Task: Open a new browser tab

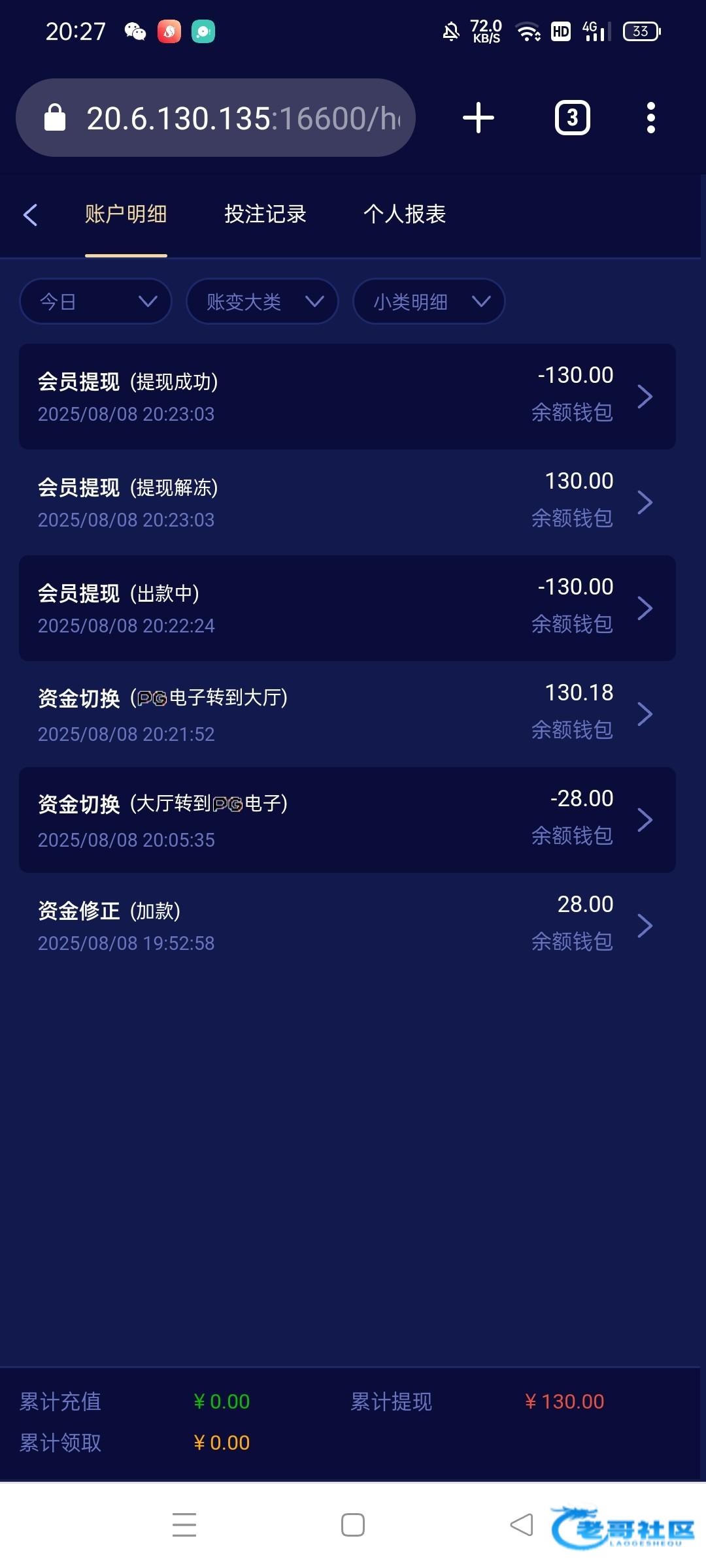Action: tap(479, 118)
